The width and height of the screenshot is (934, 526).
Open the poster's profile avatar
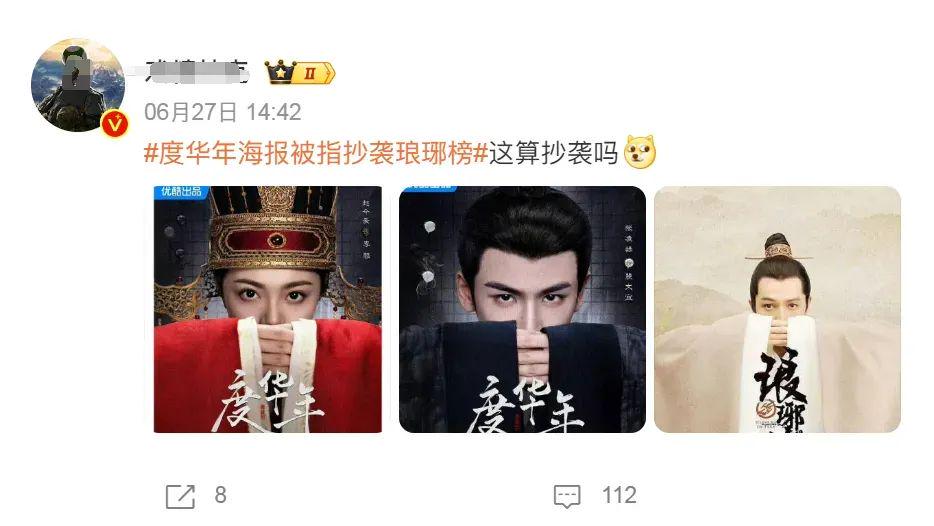tap(78, 87)
